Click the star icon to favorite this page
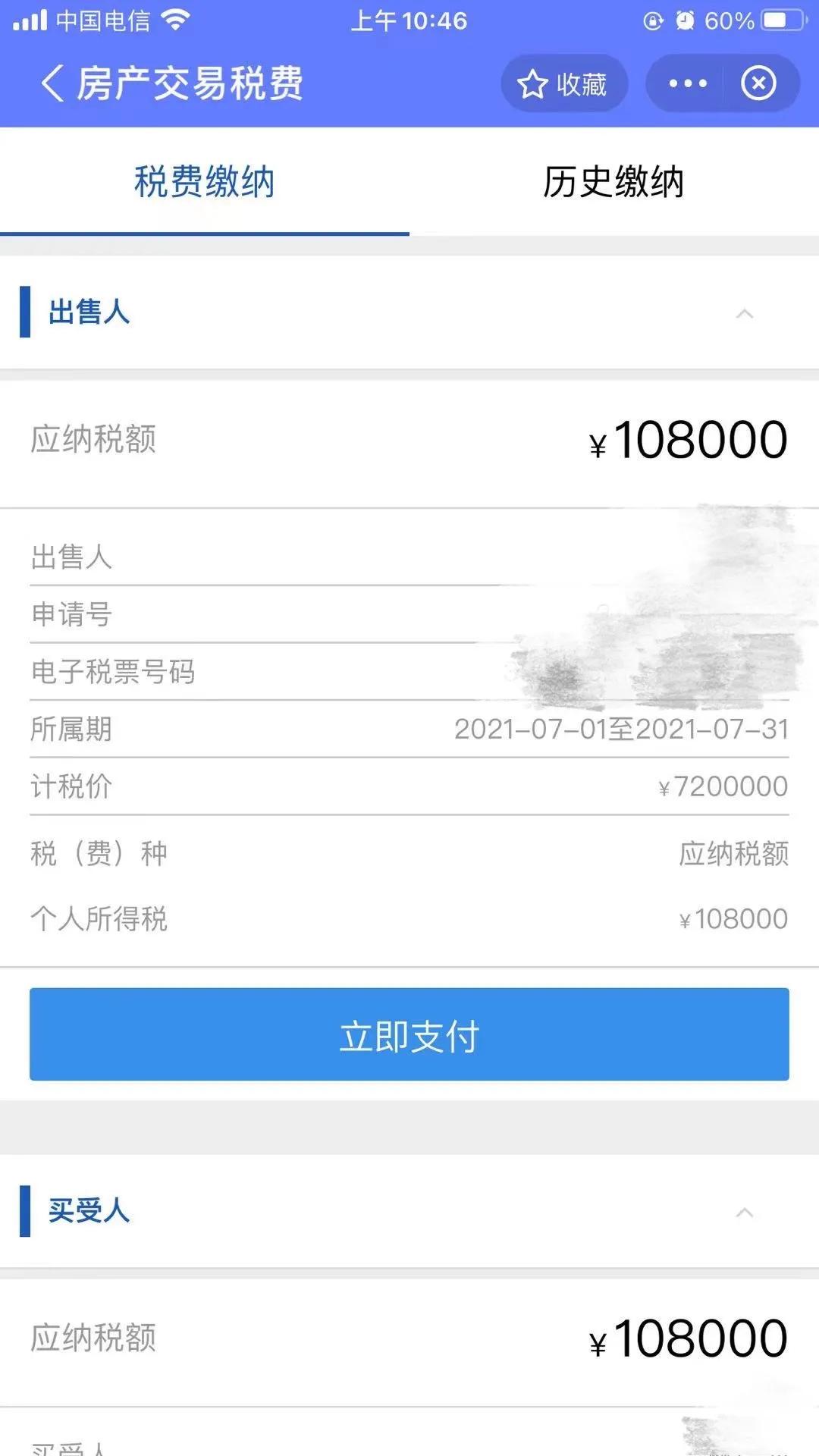The width and height of the screenshot is (819, 1456). coord(533,83)
